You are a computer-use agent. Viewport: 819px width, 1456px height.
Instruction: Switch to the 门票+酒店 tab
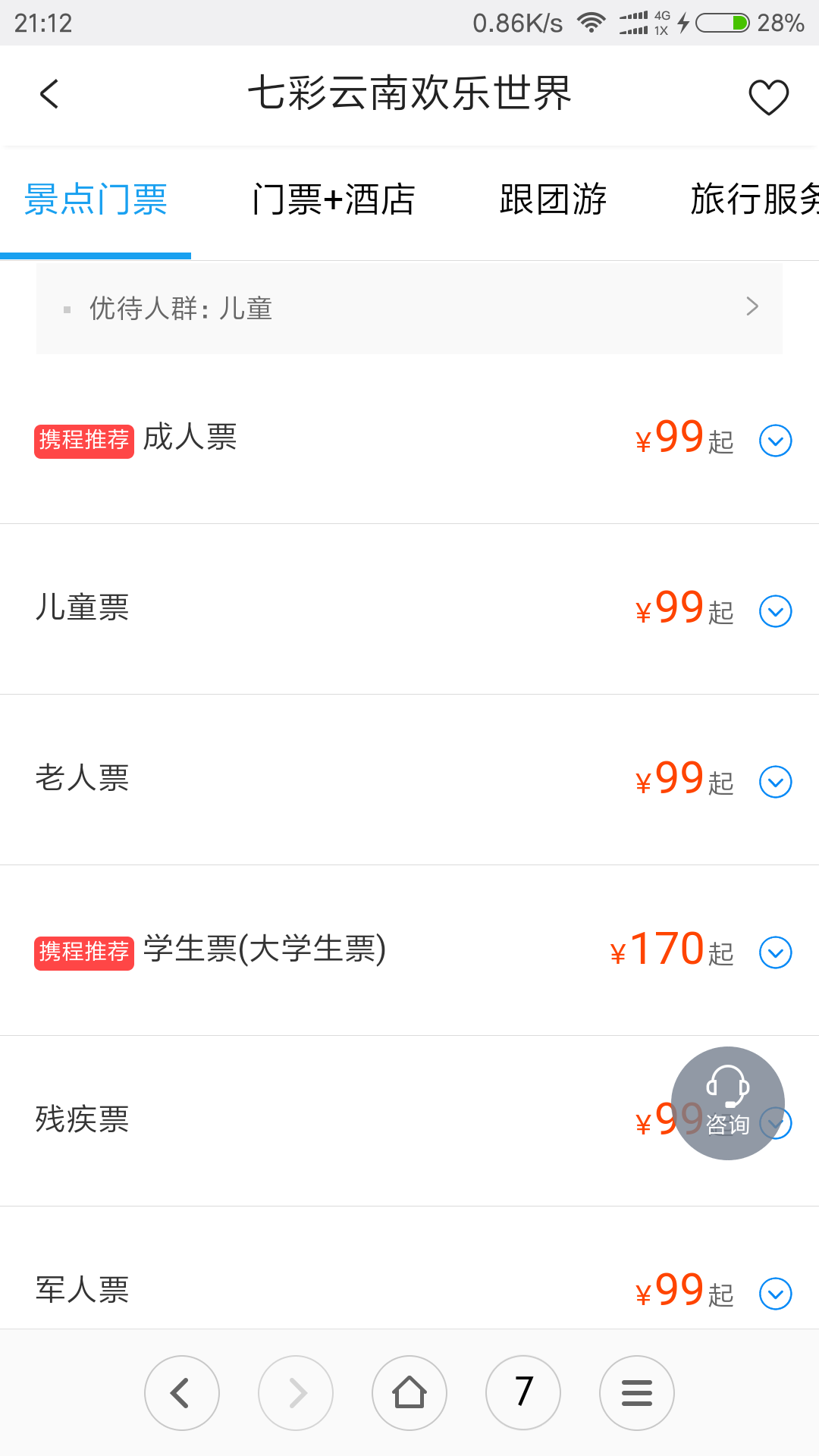point(334,199)
